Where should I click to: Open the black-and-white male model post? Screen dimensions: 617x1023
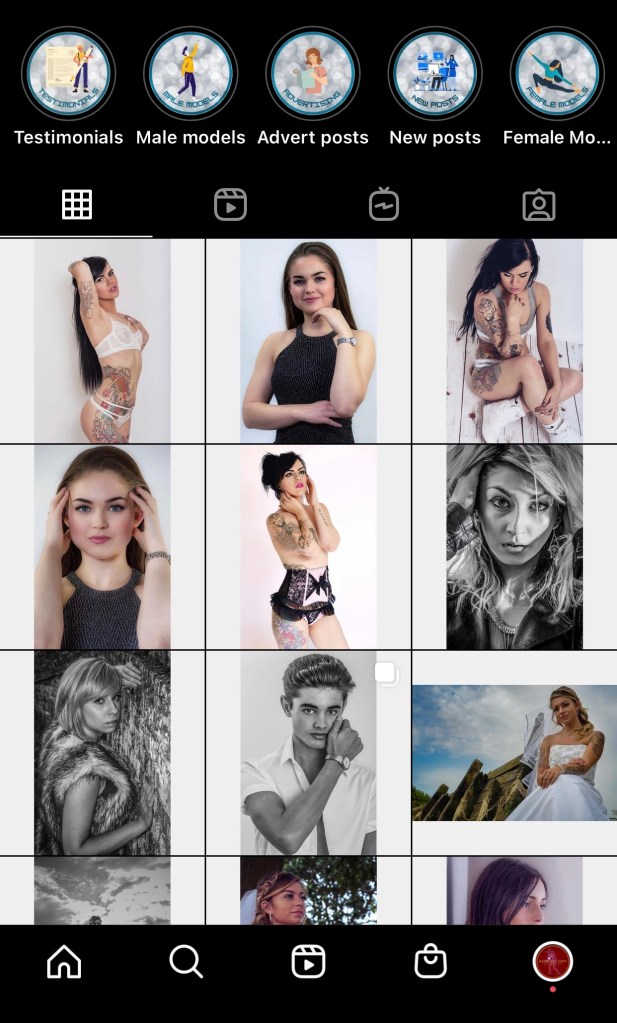[308, 752]
